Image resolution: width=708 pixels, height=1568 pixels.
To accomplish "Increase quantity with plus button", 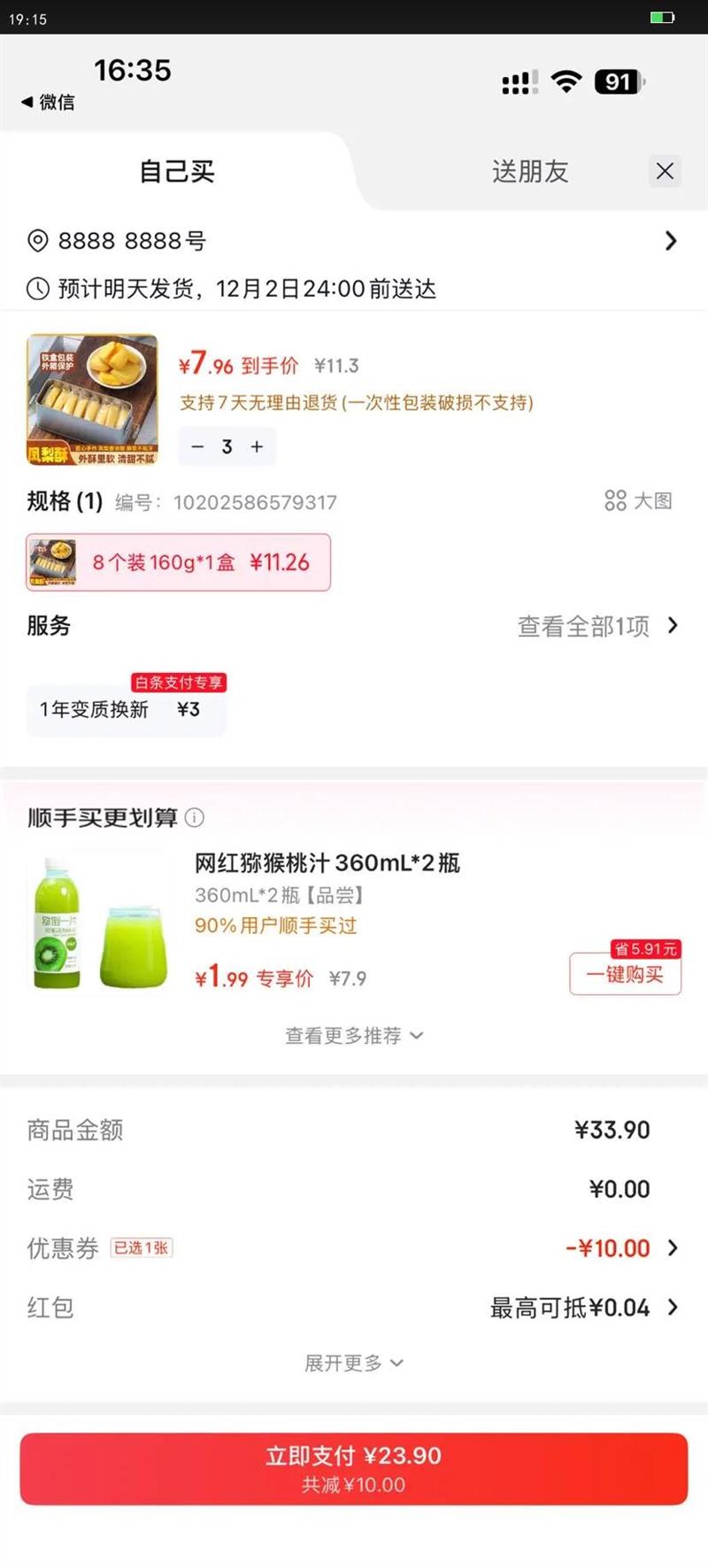I will coord(257,447).
